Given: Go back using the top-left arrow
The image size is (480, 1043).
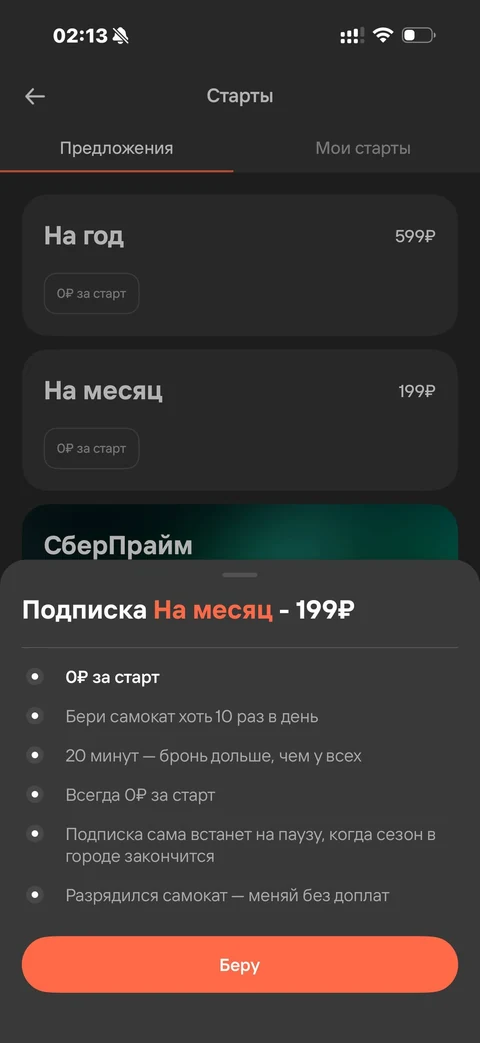Looking at the screenshot, I should click(35, 96).
